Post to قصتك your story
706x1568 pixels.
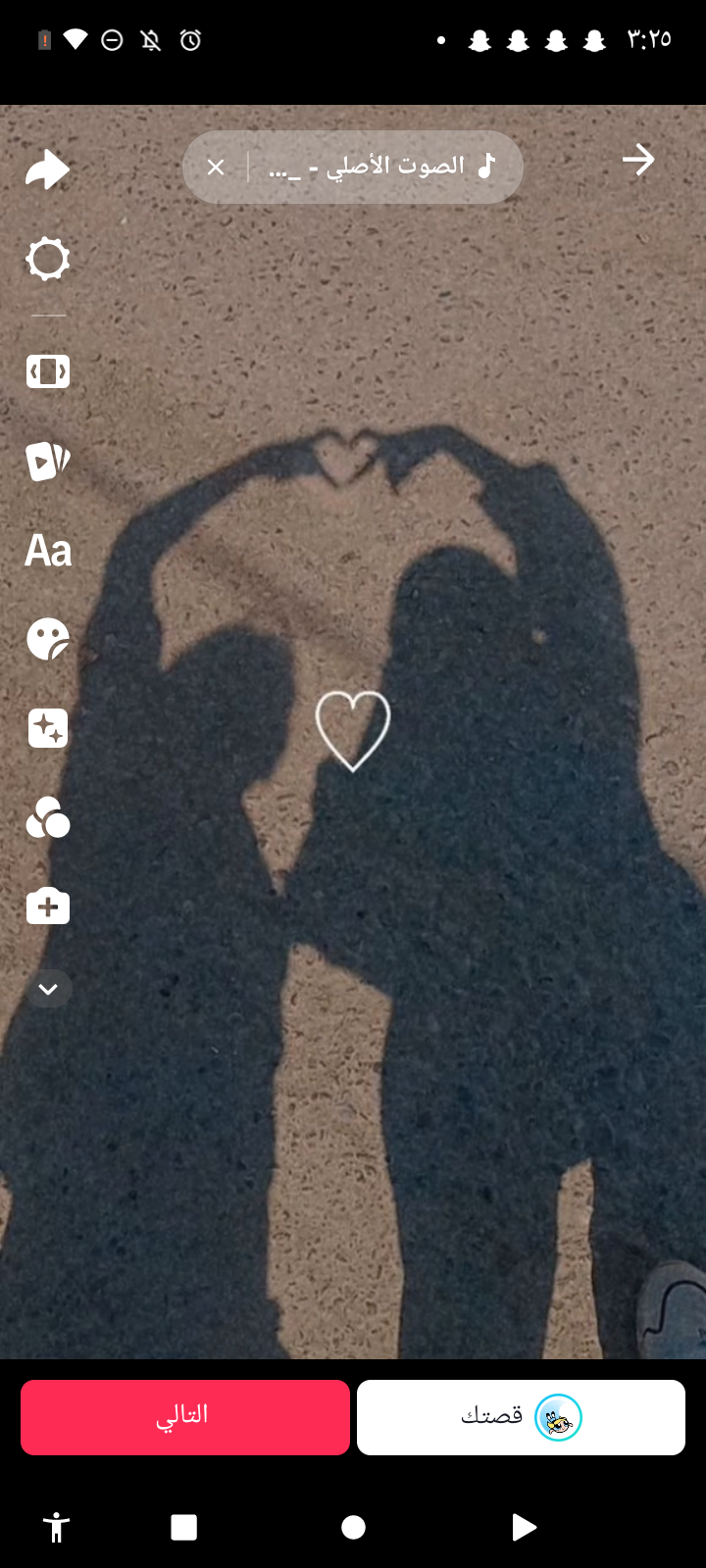tap(521, 1417)
